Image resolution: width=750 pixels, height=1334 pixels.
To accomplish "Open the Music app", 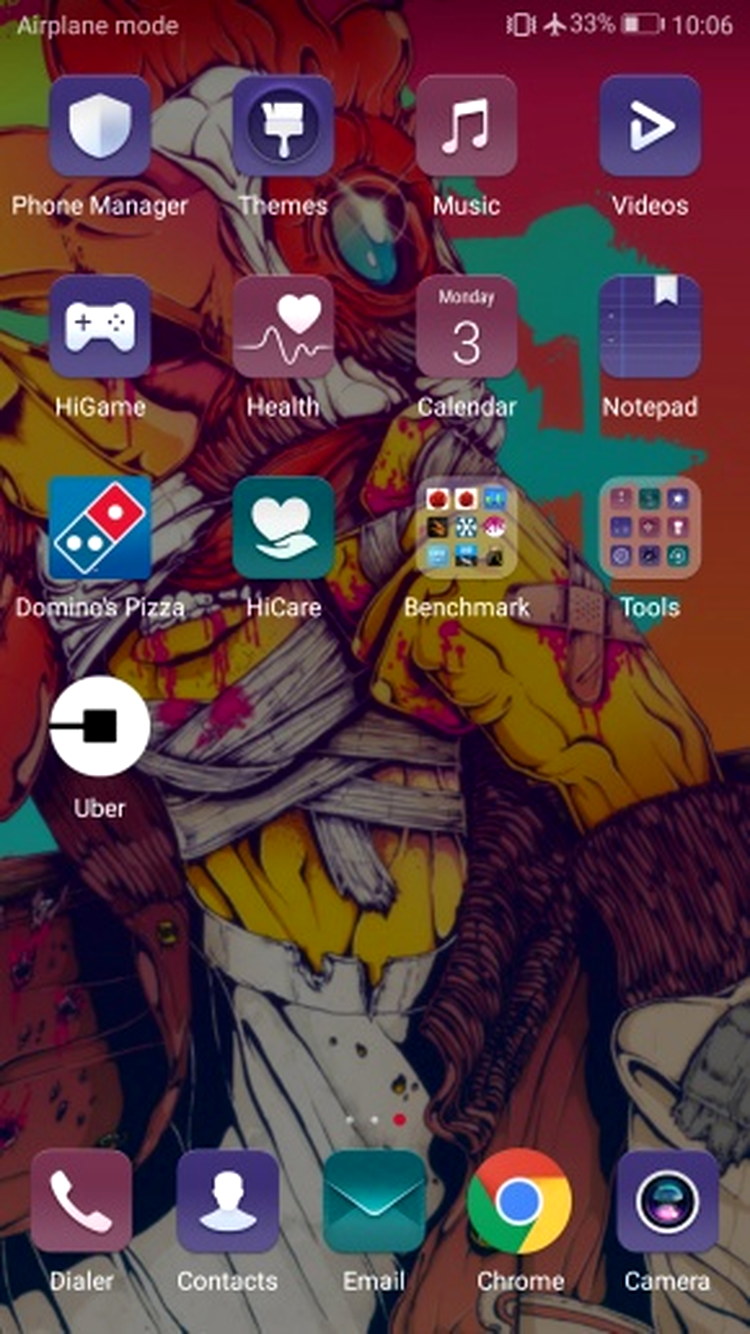I will [x=466, y=127].
